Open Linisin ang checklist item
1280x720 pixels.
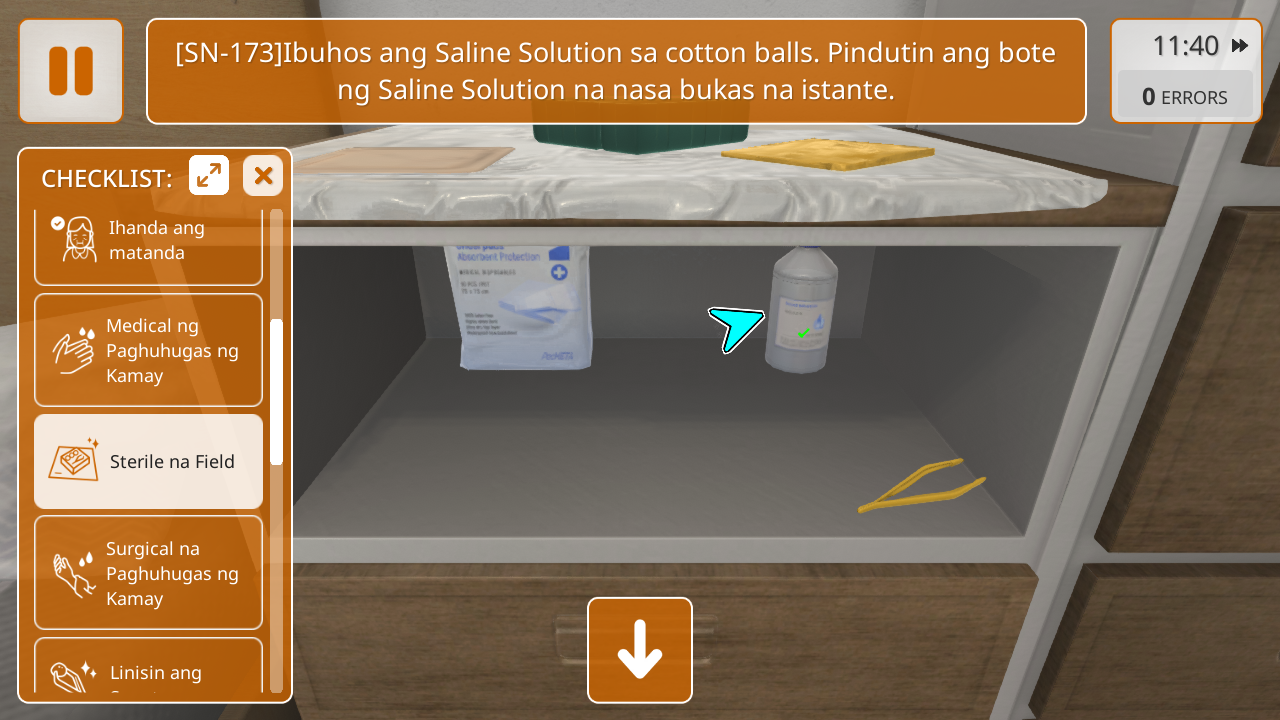(x=148, y=668)
